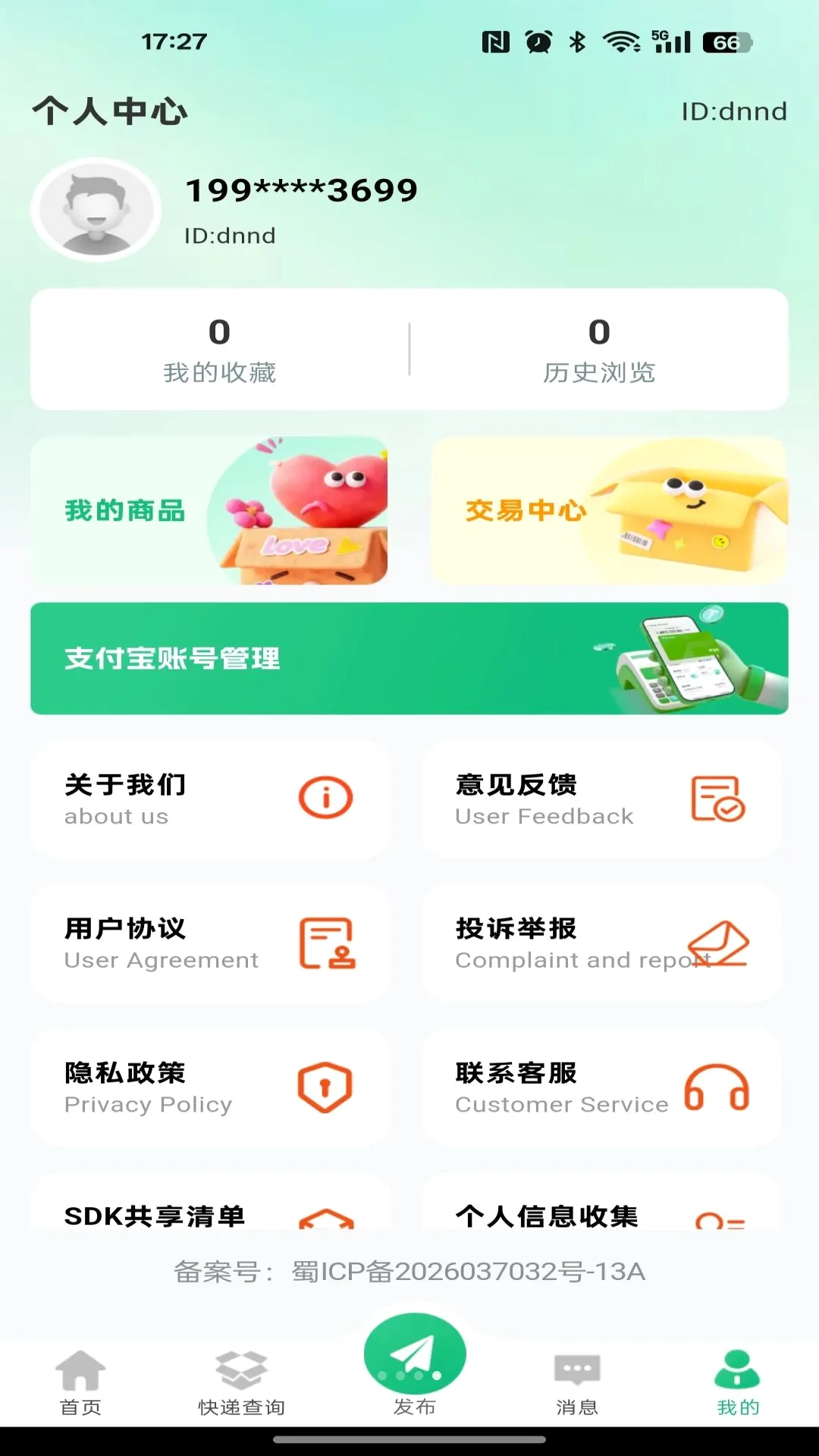Viewport: 819px width, 1456px height.
Task: Open 历史浏览 browsing history
Action: [599, 350]
